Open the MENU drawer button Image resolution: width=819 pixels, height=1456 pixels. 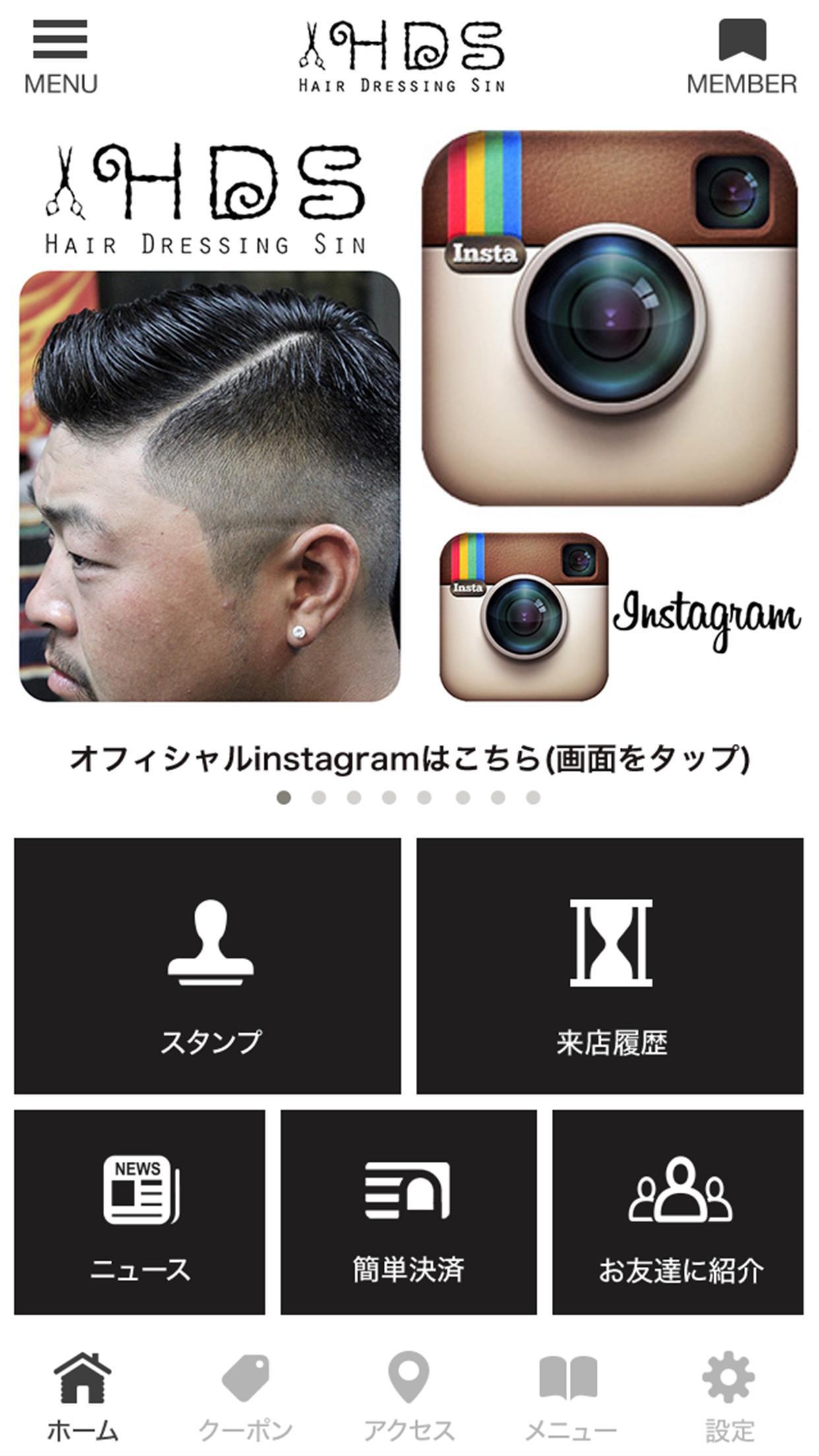tap(60, 56)
